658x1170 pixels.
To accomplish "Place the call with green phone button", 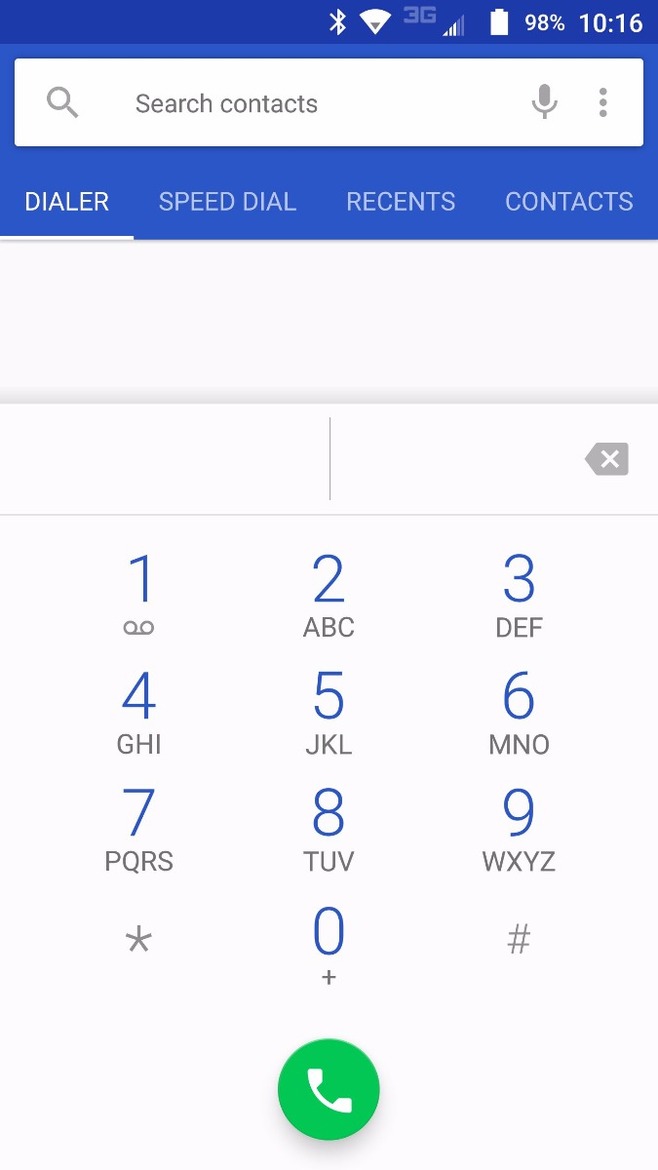I will point(329,1090).
